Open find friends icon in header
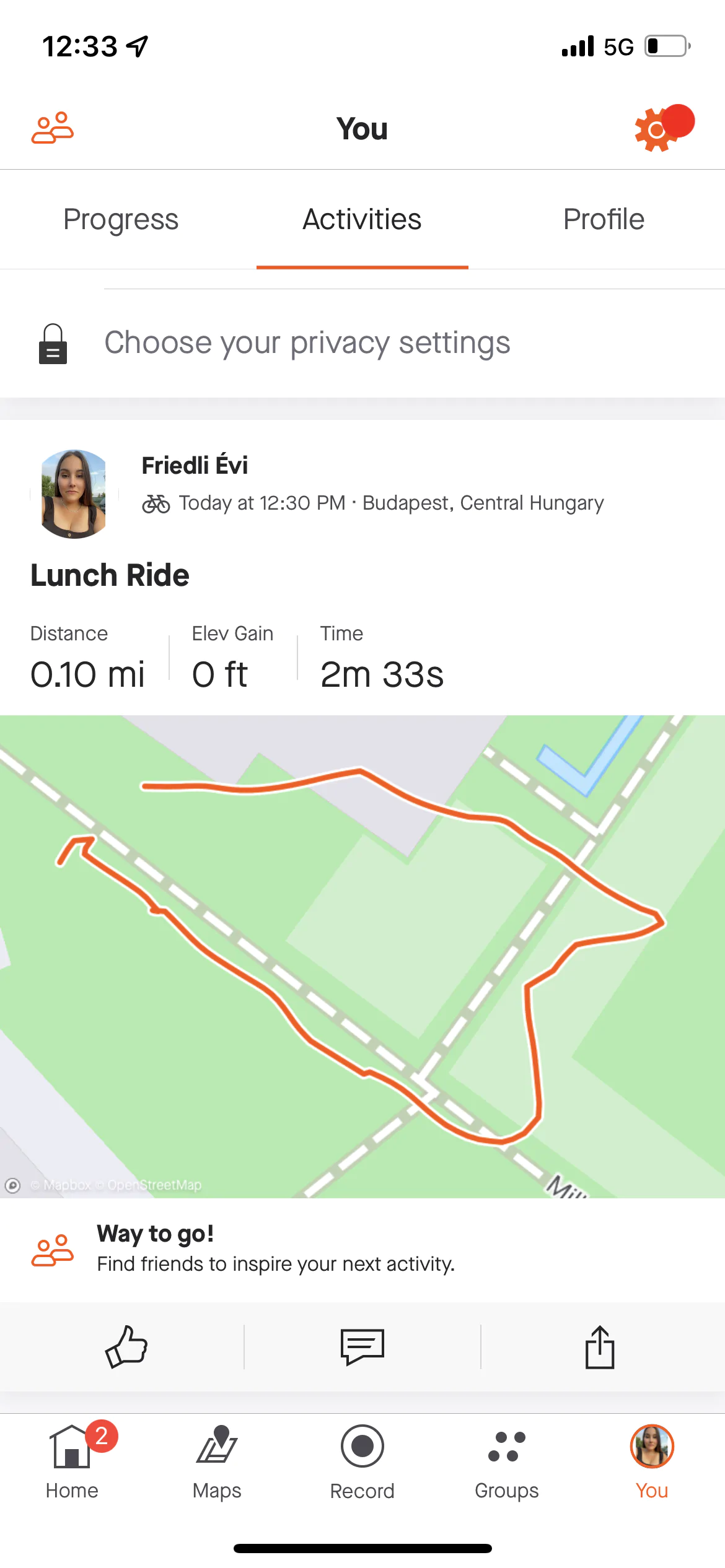This screenshot has width=725, height=1568. (53, 128)
